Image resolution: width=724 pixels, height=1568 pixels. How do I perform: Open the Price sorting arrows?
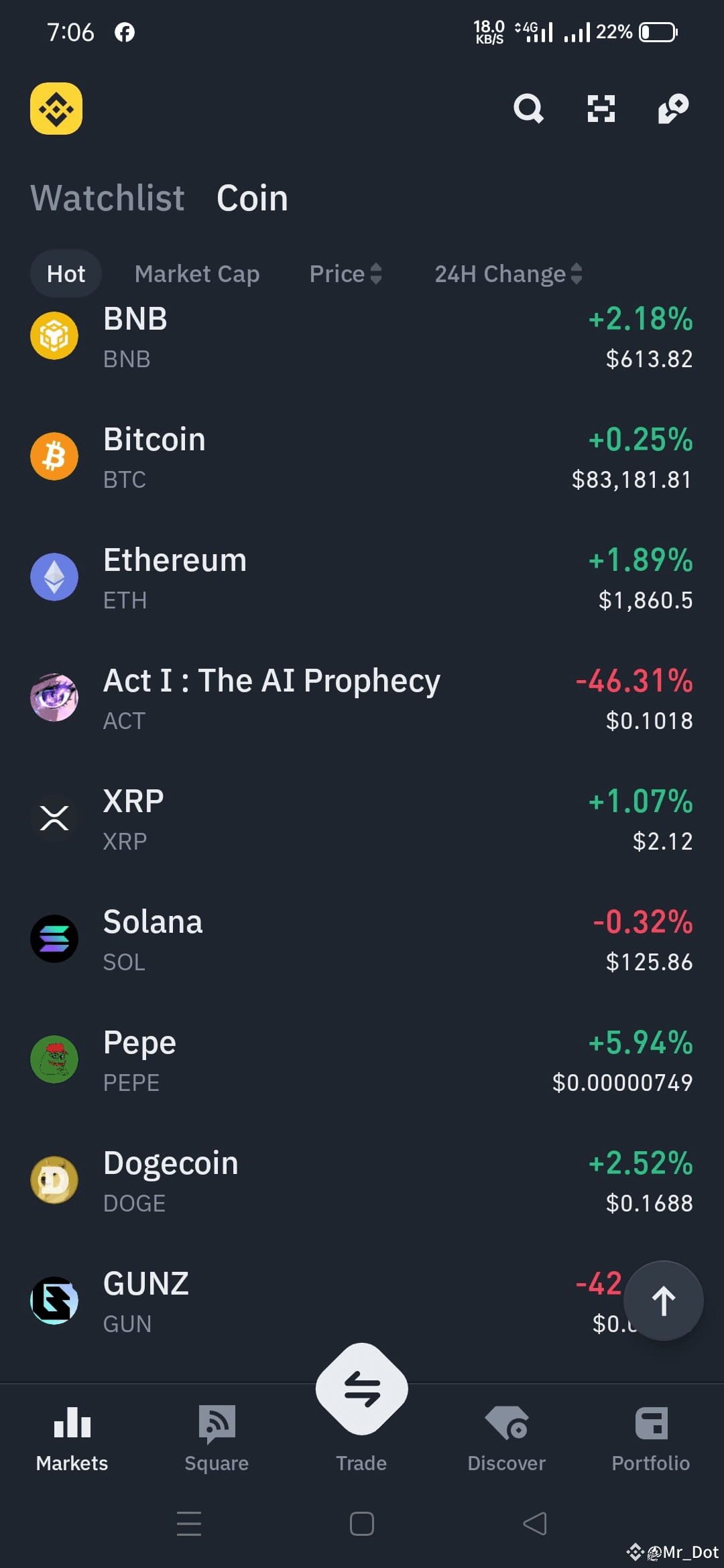pos(376,273)
